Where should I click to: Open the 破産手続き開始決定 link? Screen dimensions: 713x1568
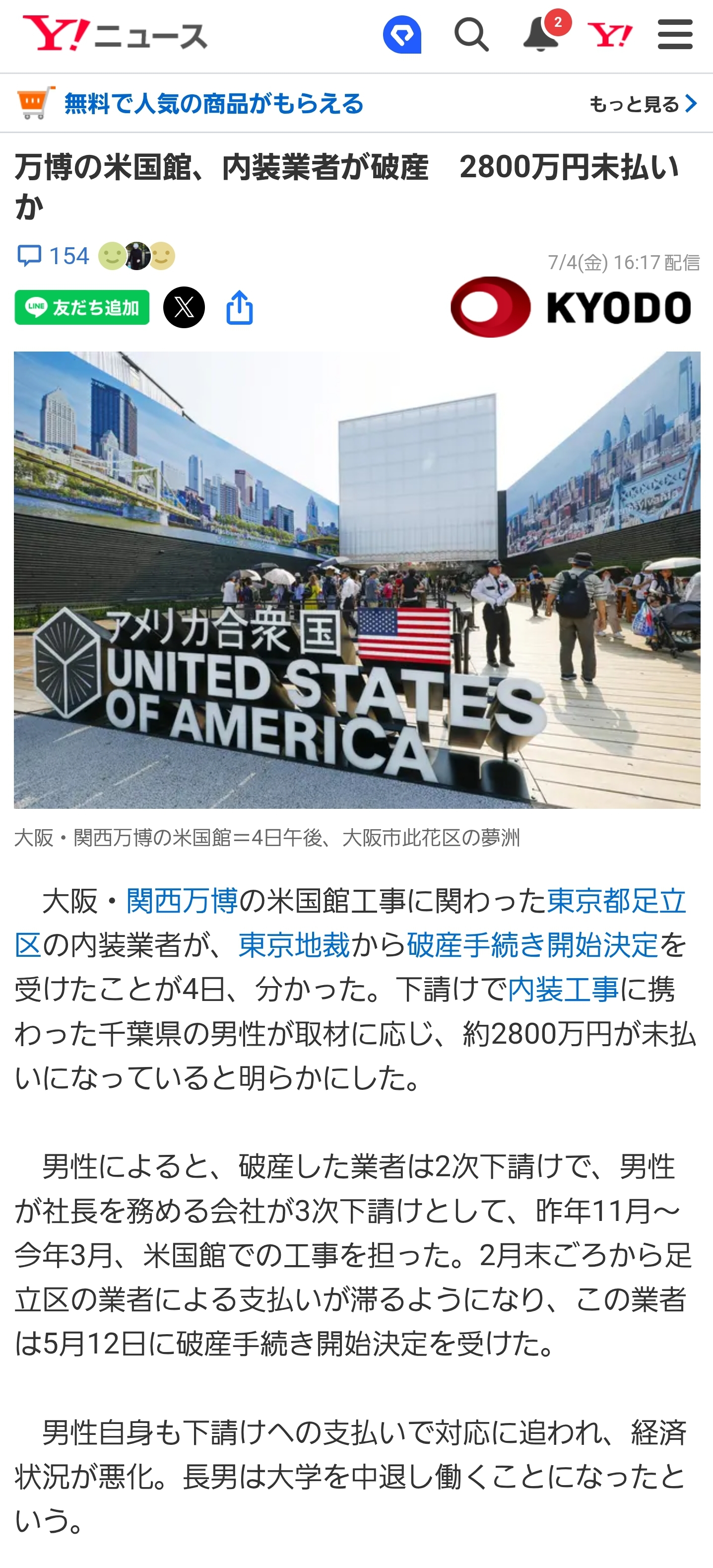pyautogui.click(x=533, y=945)
